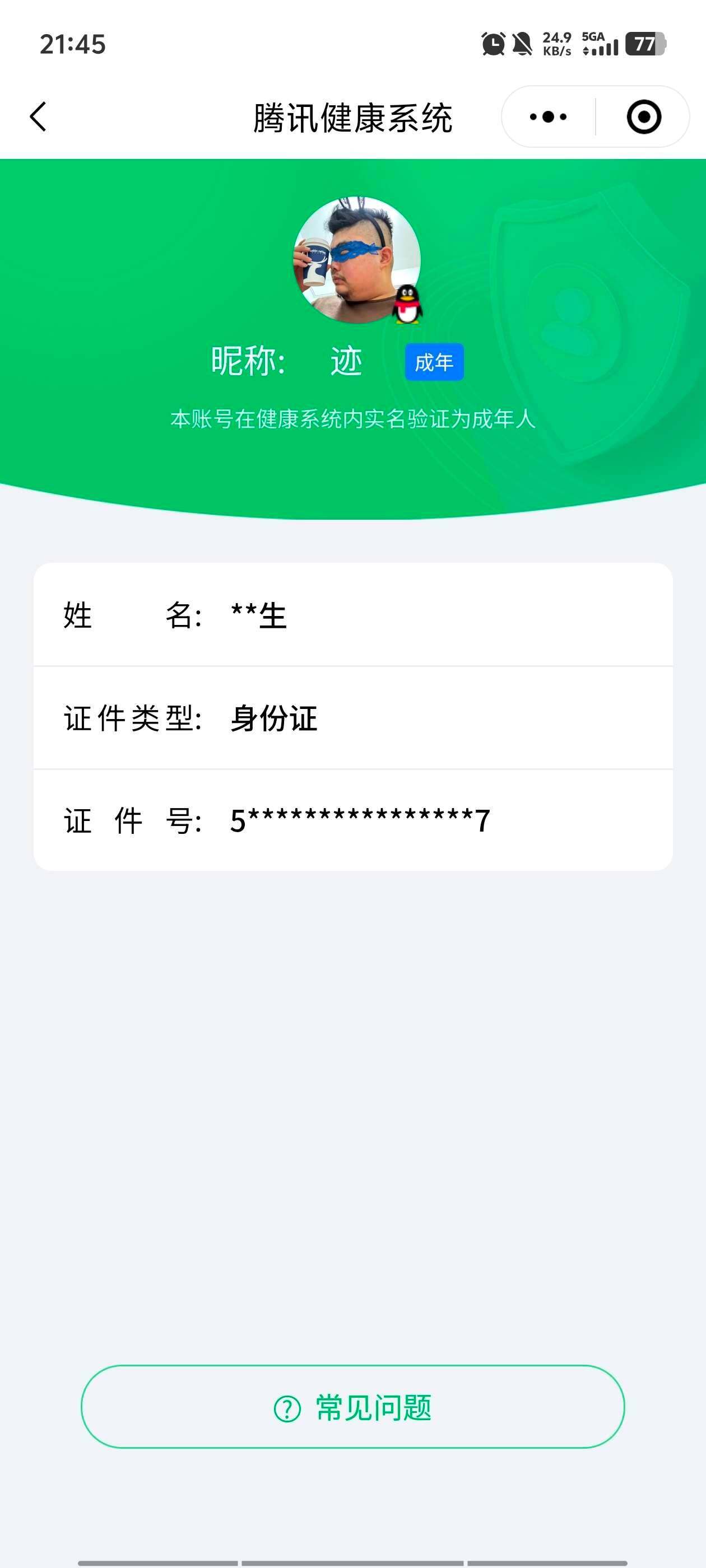This screenshot has width=706, height=1568.
Task: Tap the do-not-disturb bell status icon
Action: click(521, 44)
